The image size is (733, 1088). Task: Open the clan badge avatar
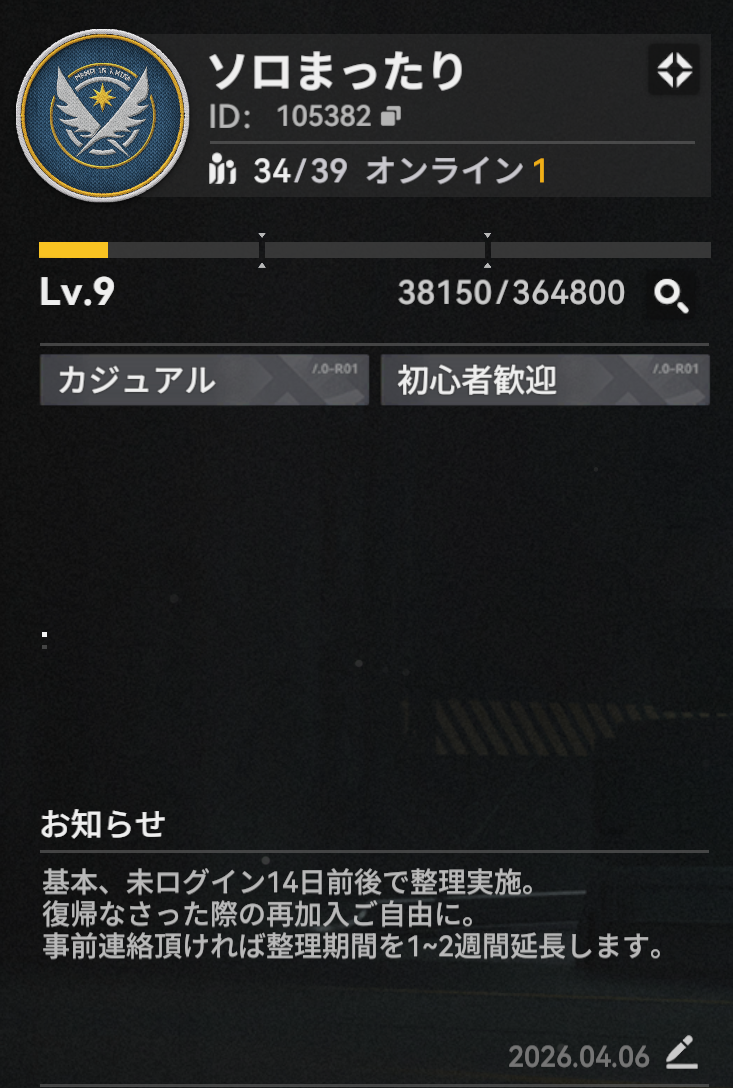[103, 115]
